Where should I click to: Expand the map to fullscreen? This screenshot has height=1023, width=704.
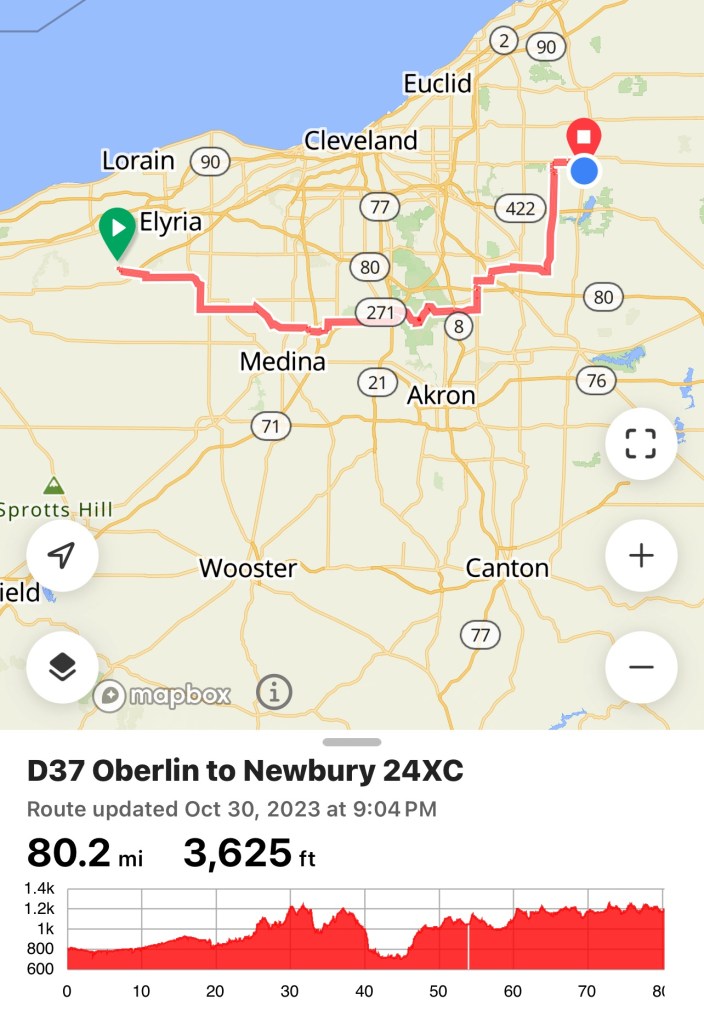(640, 444)
